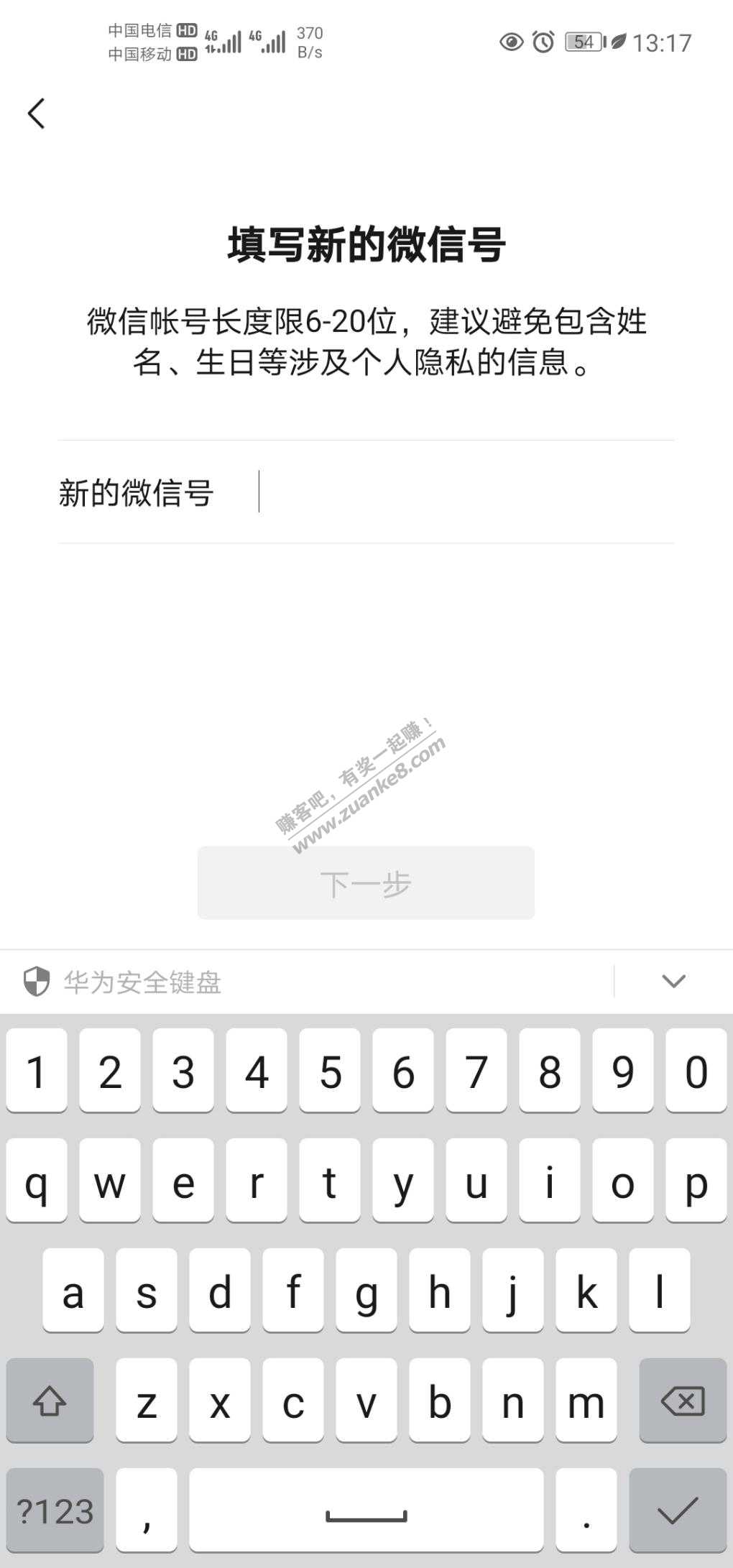The width and height of the screenshot is (733, 1568).
Task: Confirm input with the checkmark key
Action: point(678,1511)
